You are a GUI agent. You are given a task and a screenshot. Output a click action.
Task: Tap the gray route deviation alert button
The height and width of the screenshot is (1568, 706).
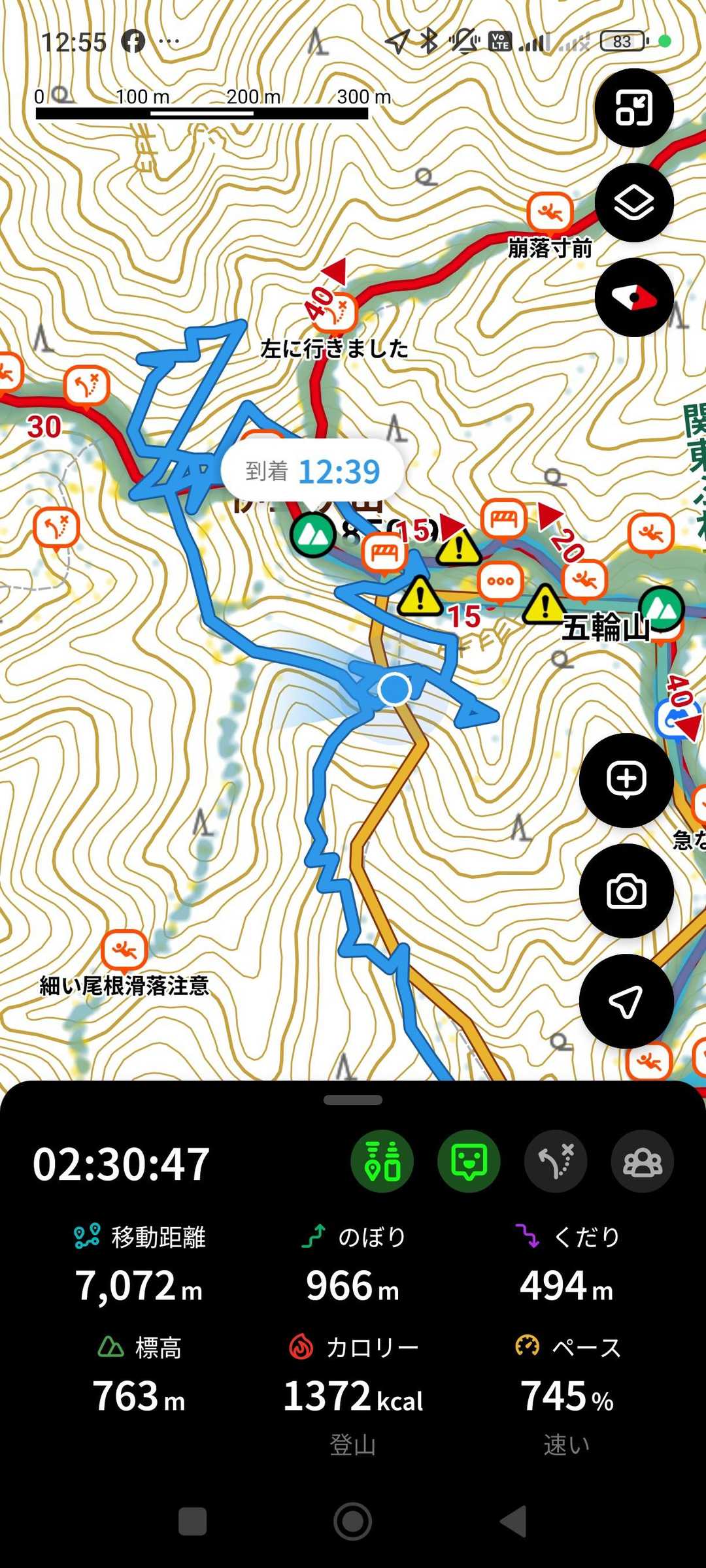tap(556, 1161)
